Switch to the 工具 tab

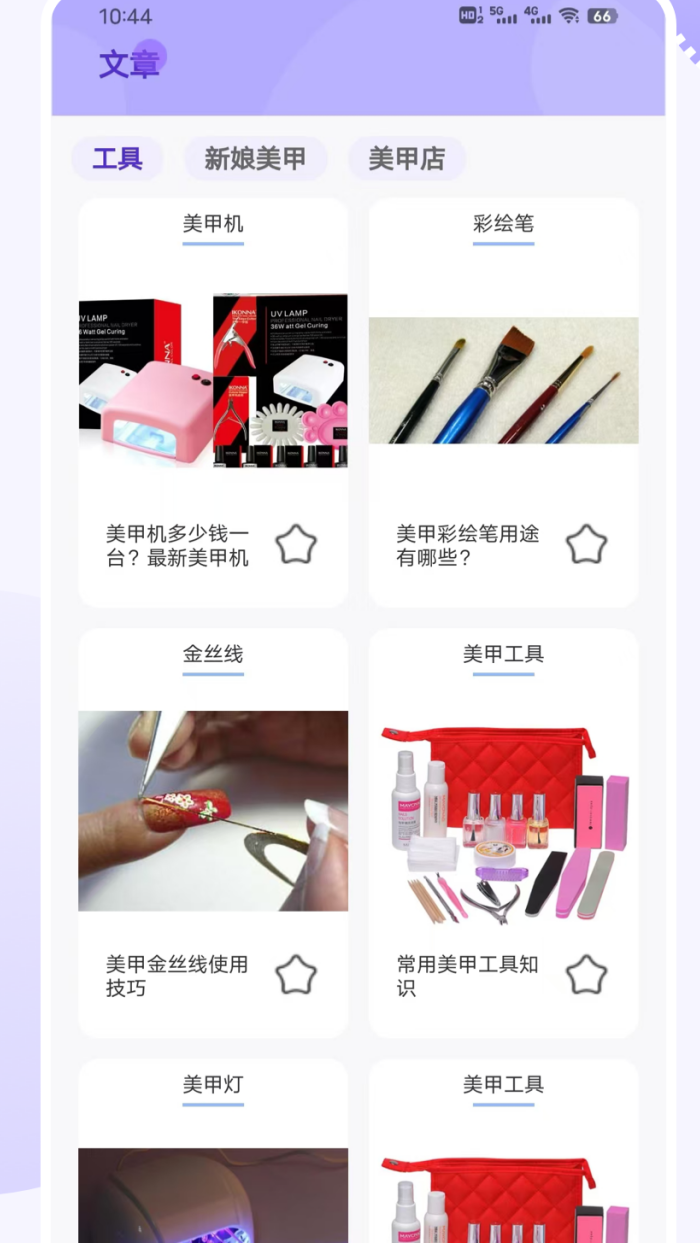click(117, 159)
